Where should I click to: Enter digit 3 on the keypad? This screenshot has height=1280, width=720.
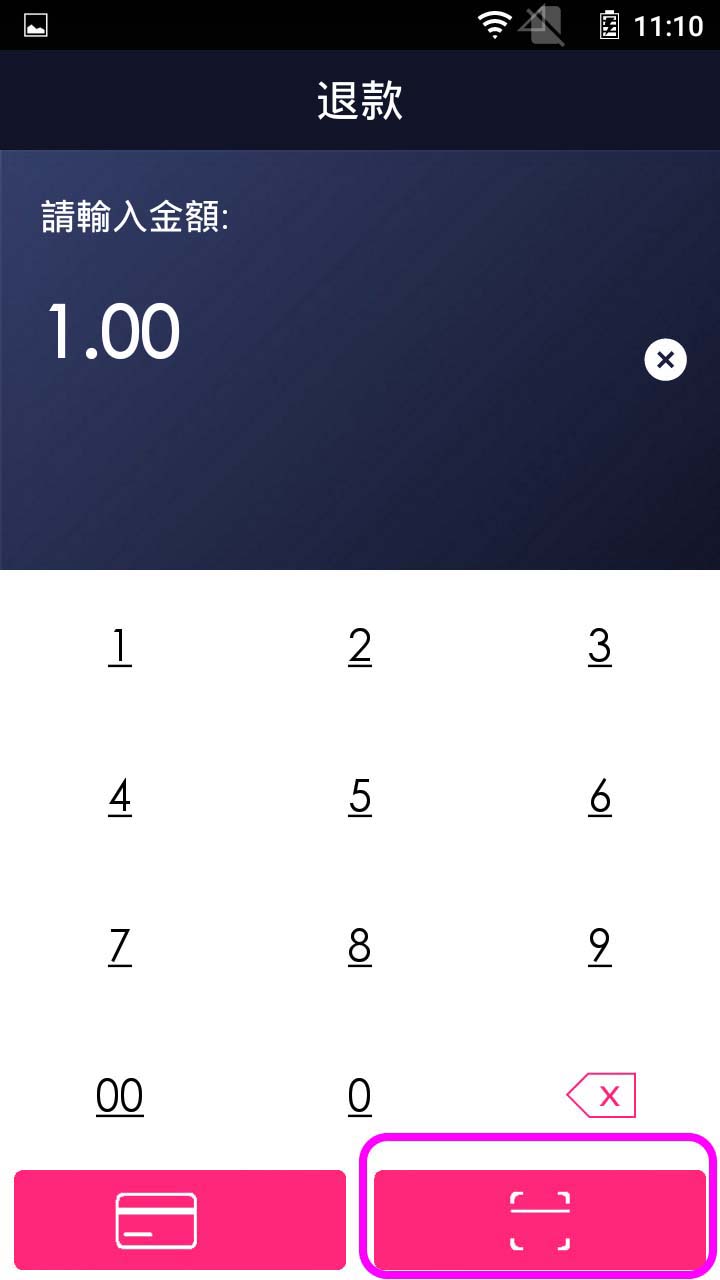(600, 647)
